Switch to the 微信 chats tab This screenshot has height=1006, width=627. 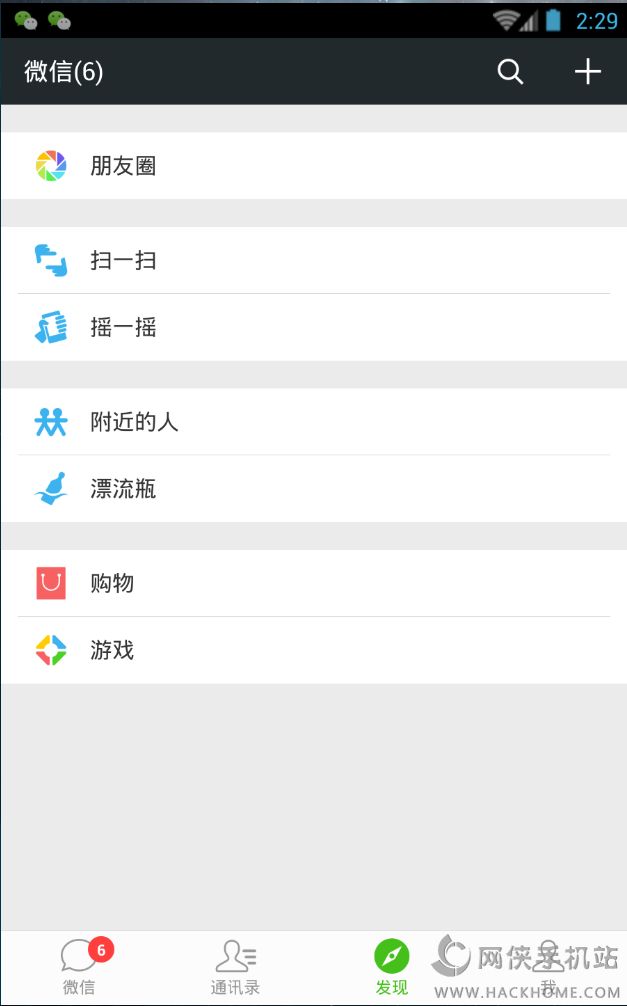point(79,967)
